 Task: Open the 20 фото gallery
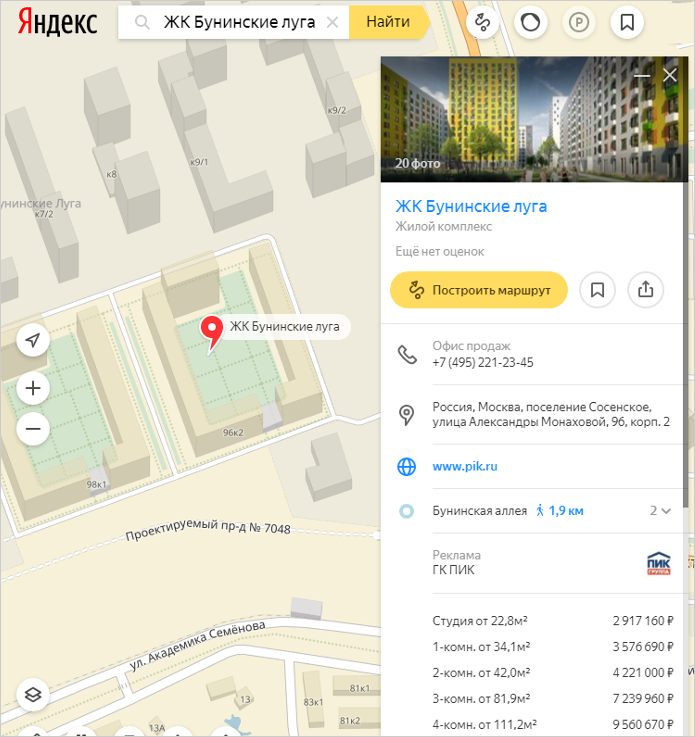tap(415, 162)
